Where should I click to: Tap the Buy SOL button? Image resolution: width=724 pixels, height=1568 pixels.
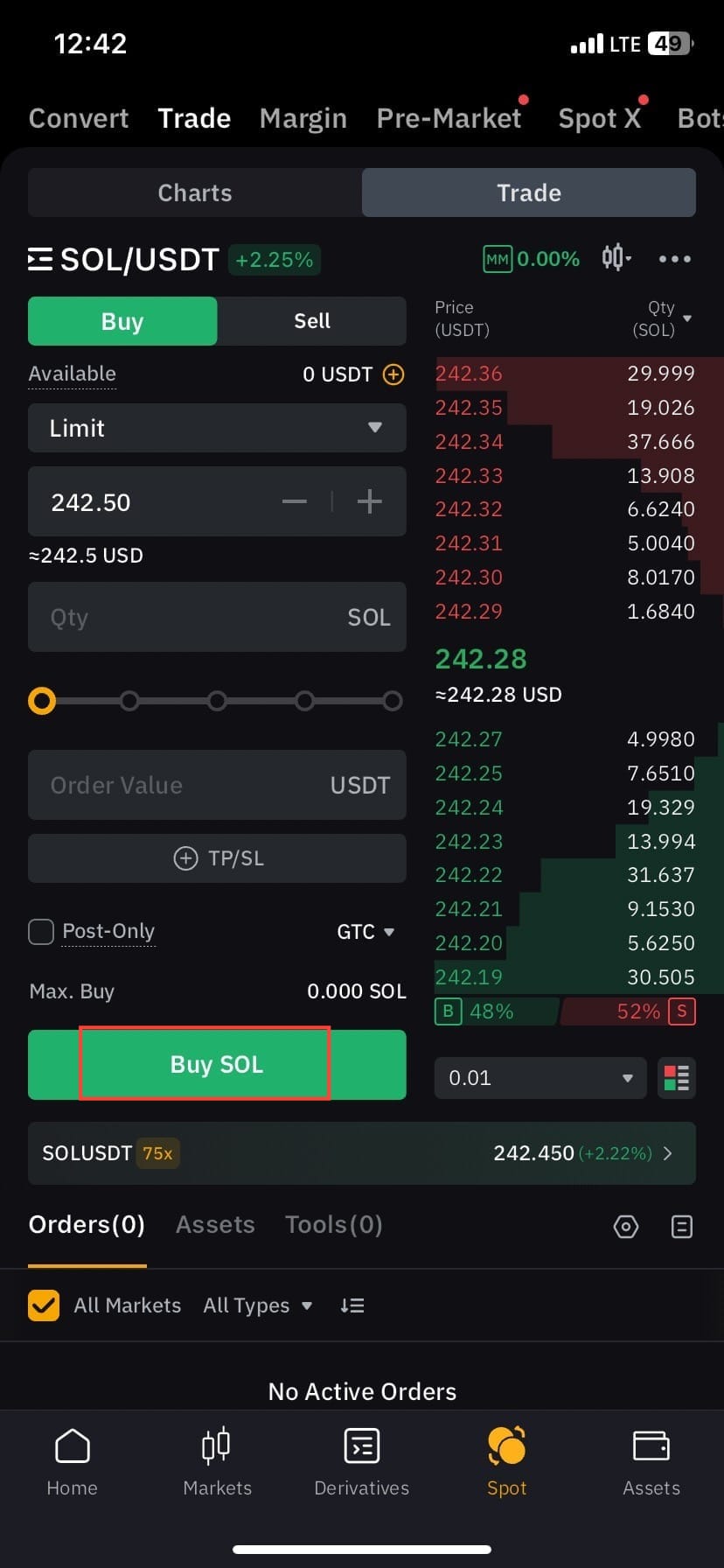(x=217, y=1065)
